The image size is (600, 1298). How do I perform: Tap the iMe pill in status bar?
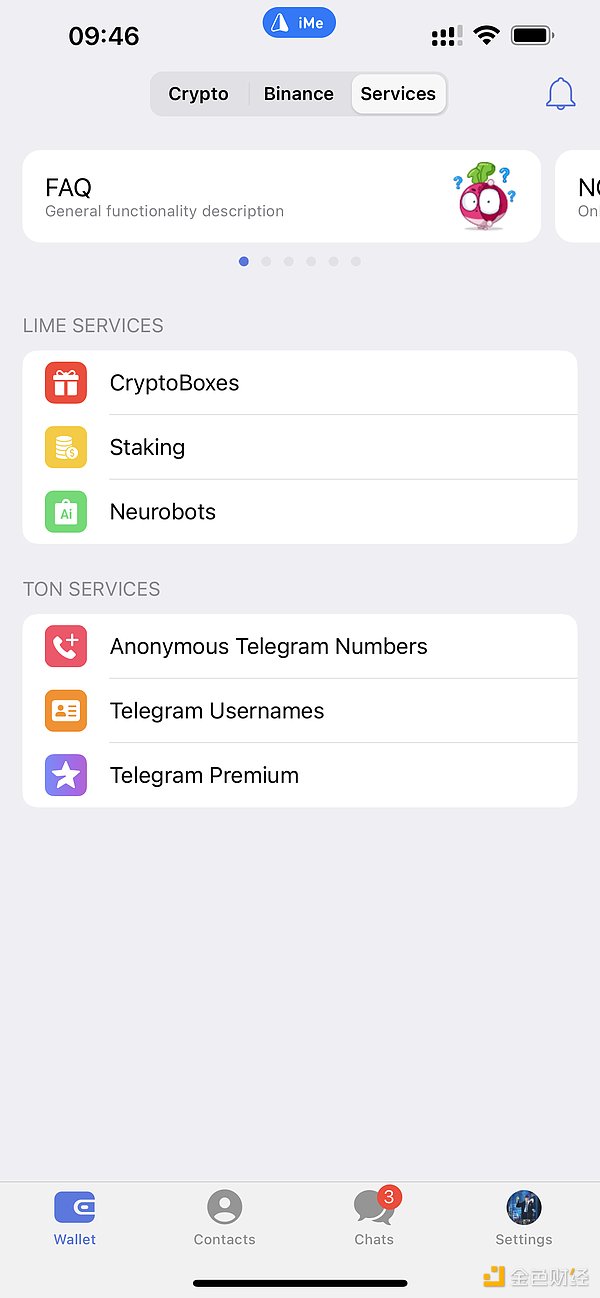[x=299, y=22]
